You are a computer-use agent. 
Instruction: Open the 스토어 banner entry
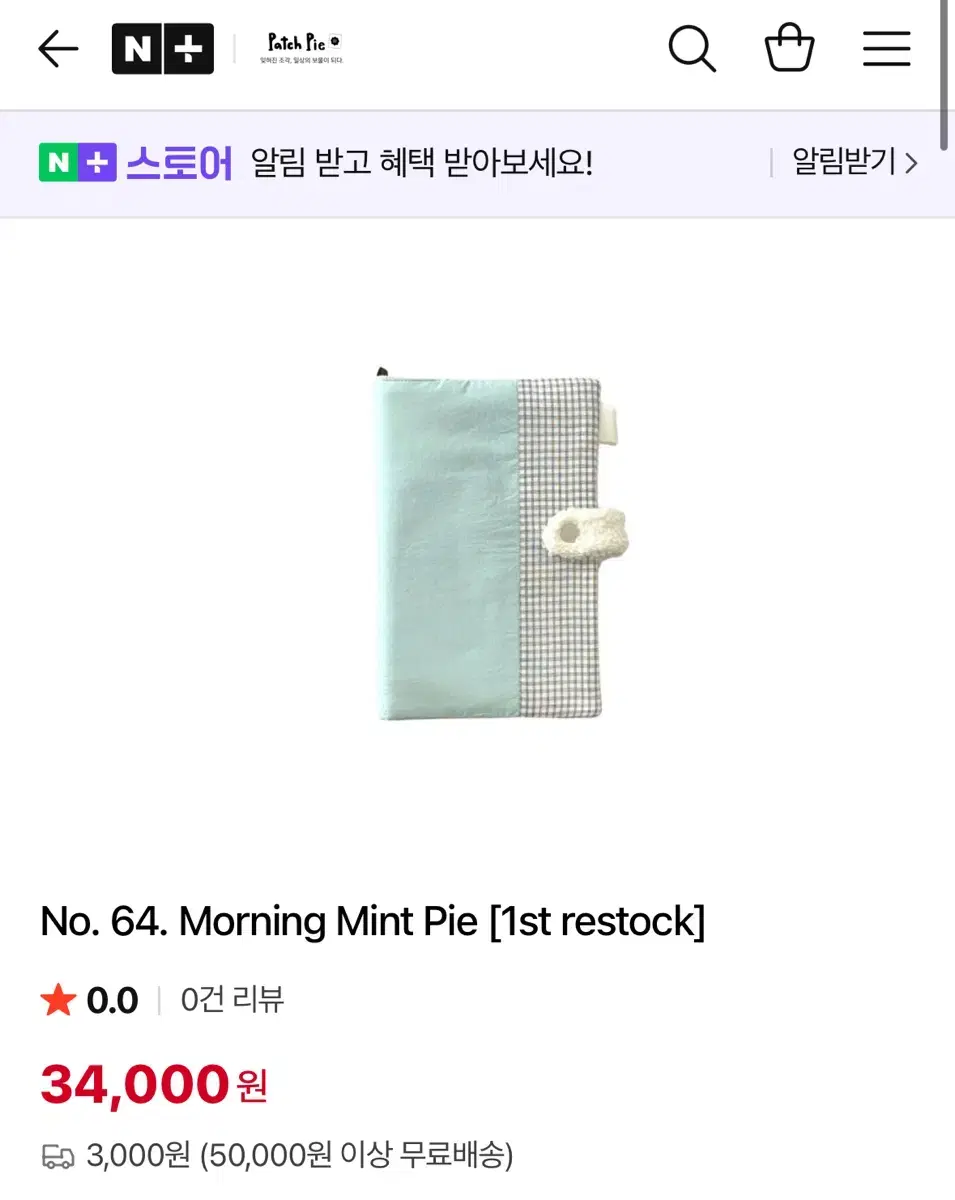180,163
